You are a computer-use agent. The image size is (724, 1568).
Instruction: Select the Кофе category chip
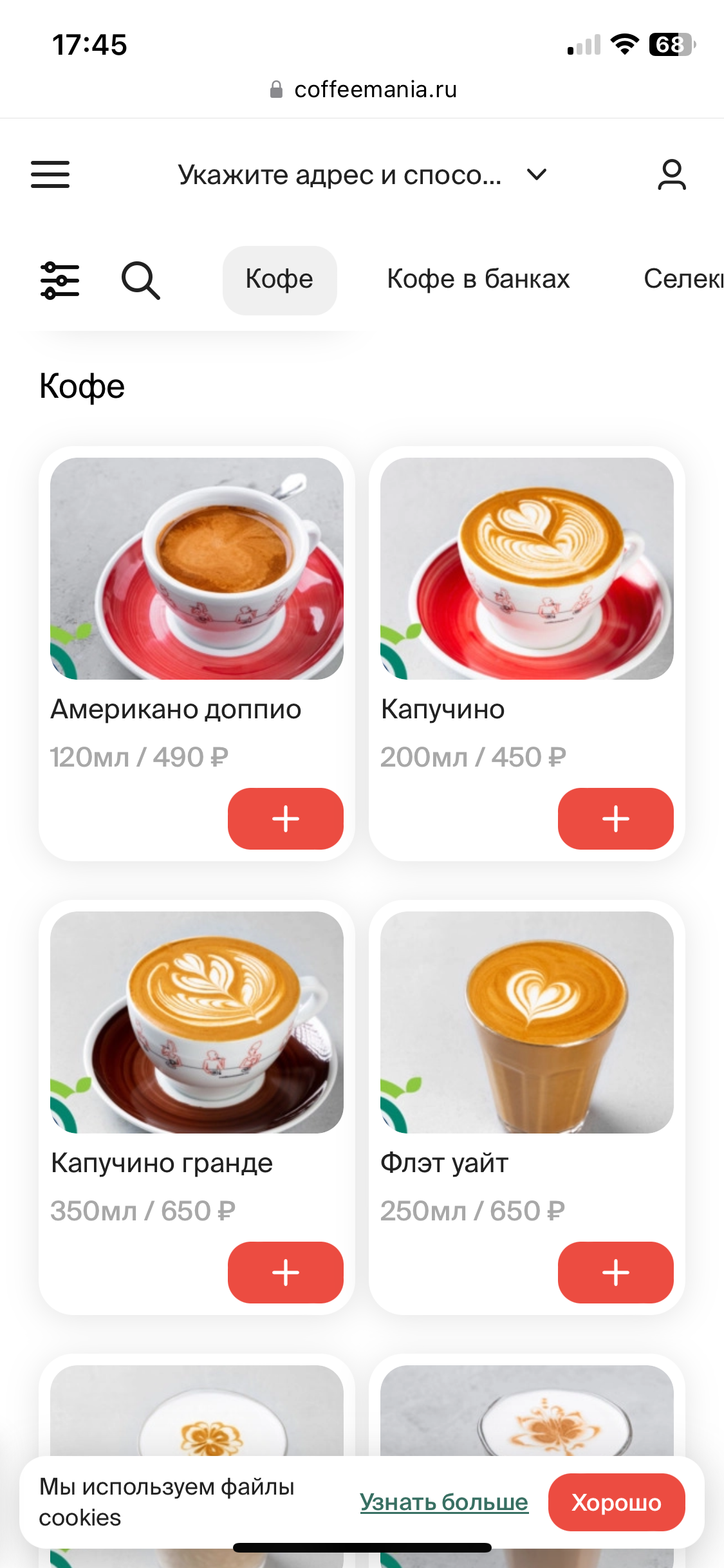click(x=279, y=280)
